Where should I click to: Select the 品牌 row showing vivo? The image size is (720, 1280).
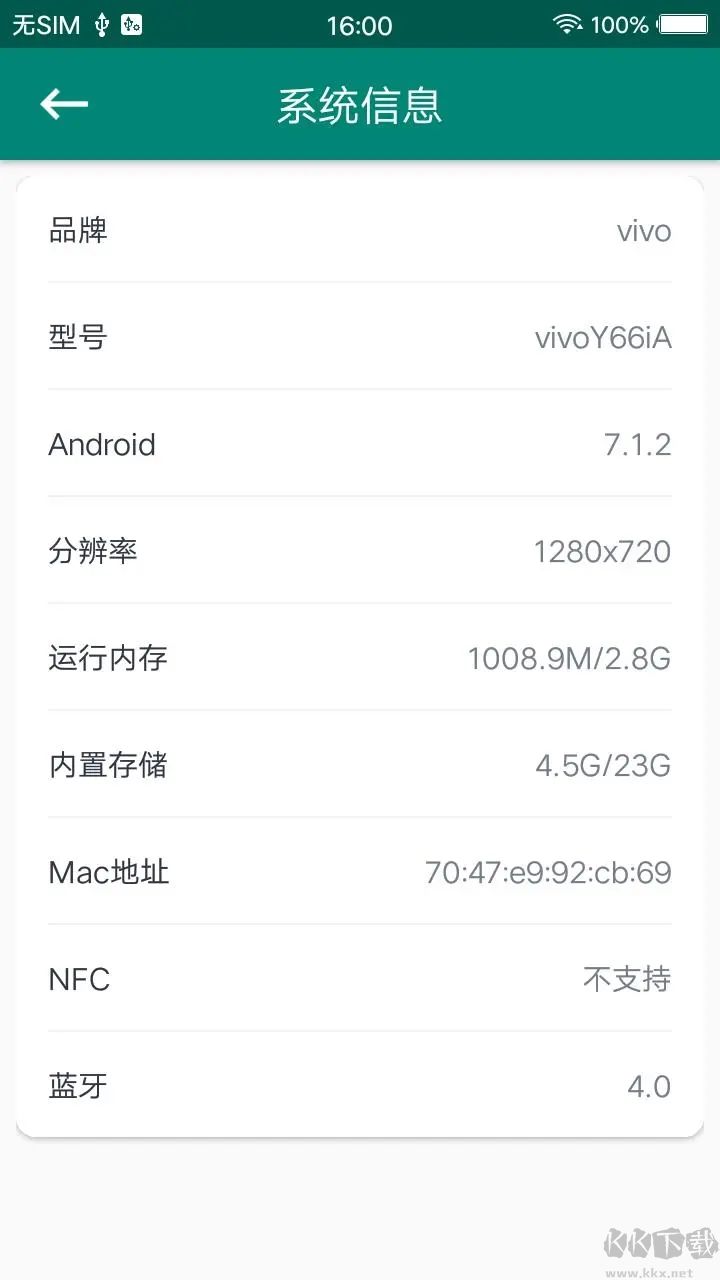click(360, 231)
